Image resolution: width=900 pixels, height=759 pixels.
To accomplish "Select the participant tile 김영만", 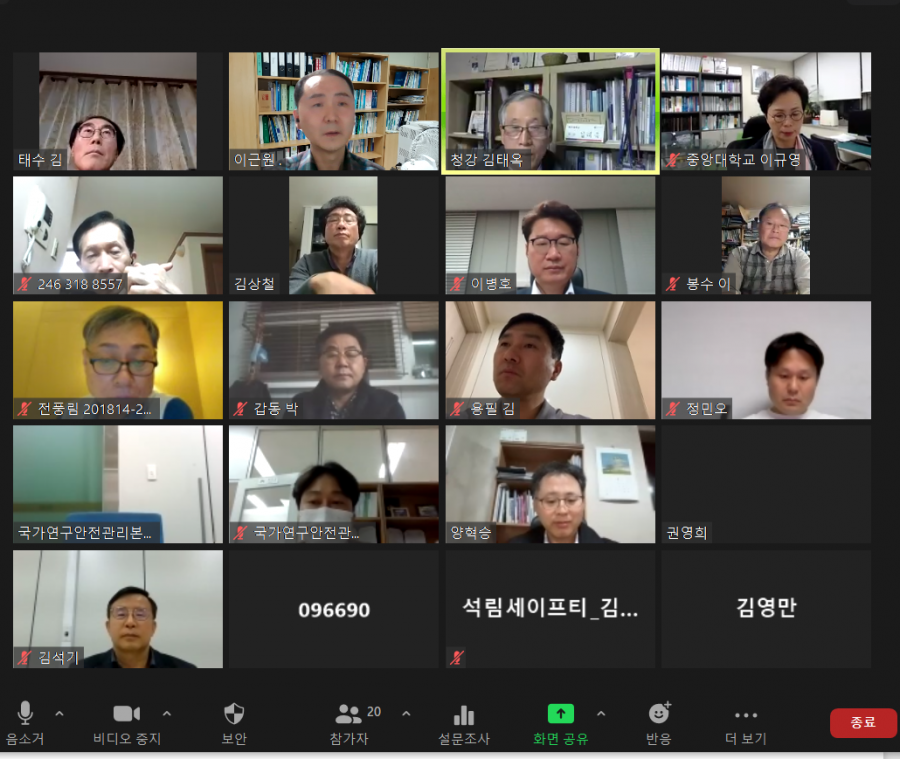I will tap(766, 608).
